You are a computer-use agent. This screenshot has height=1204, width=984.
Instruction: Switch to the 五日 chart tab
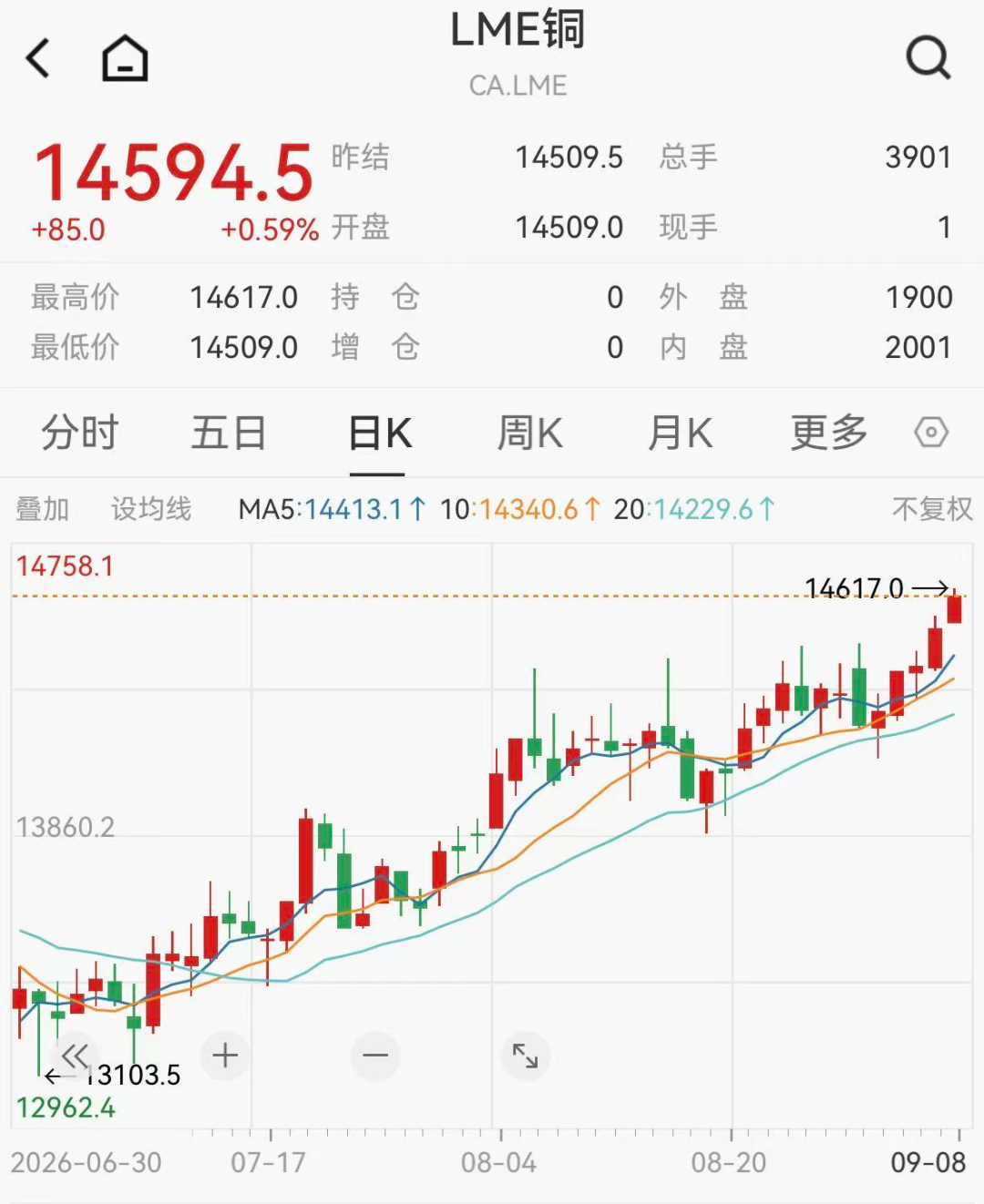229,432
